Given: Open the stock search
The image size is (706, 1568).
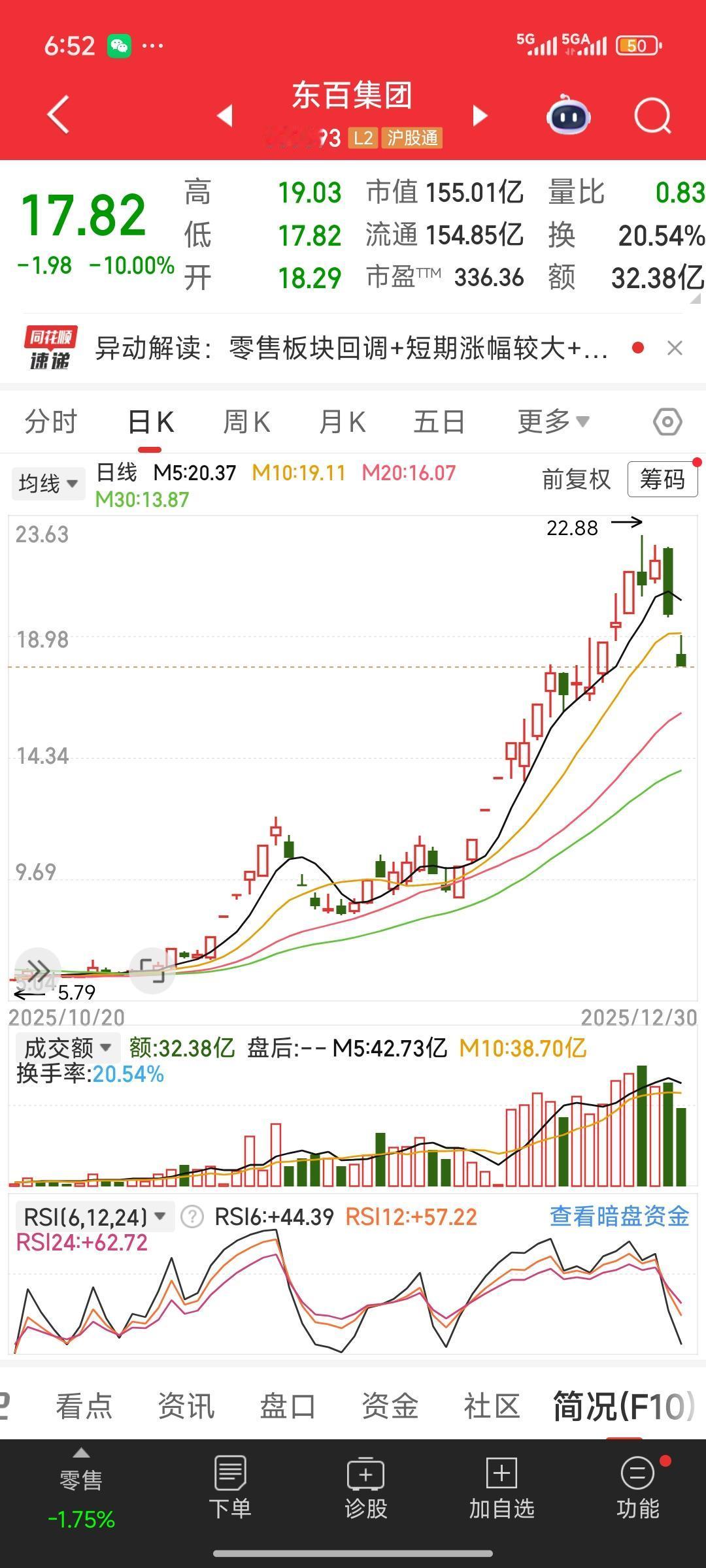Looking at the screenshot, I should [652, 114].
